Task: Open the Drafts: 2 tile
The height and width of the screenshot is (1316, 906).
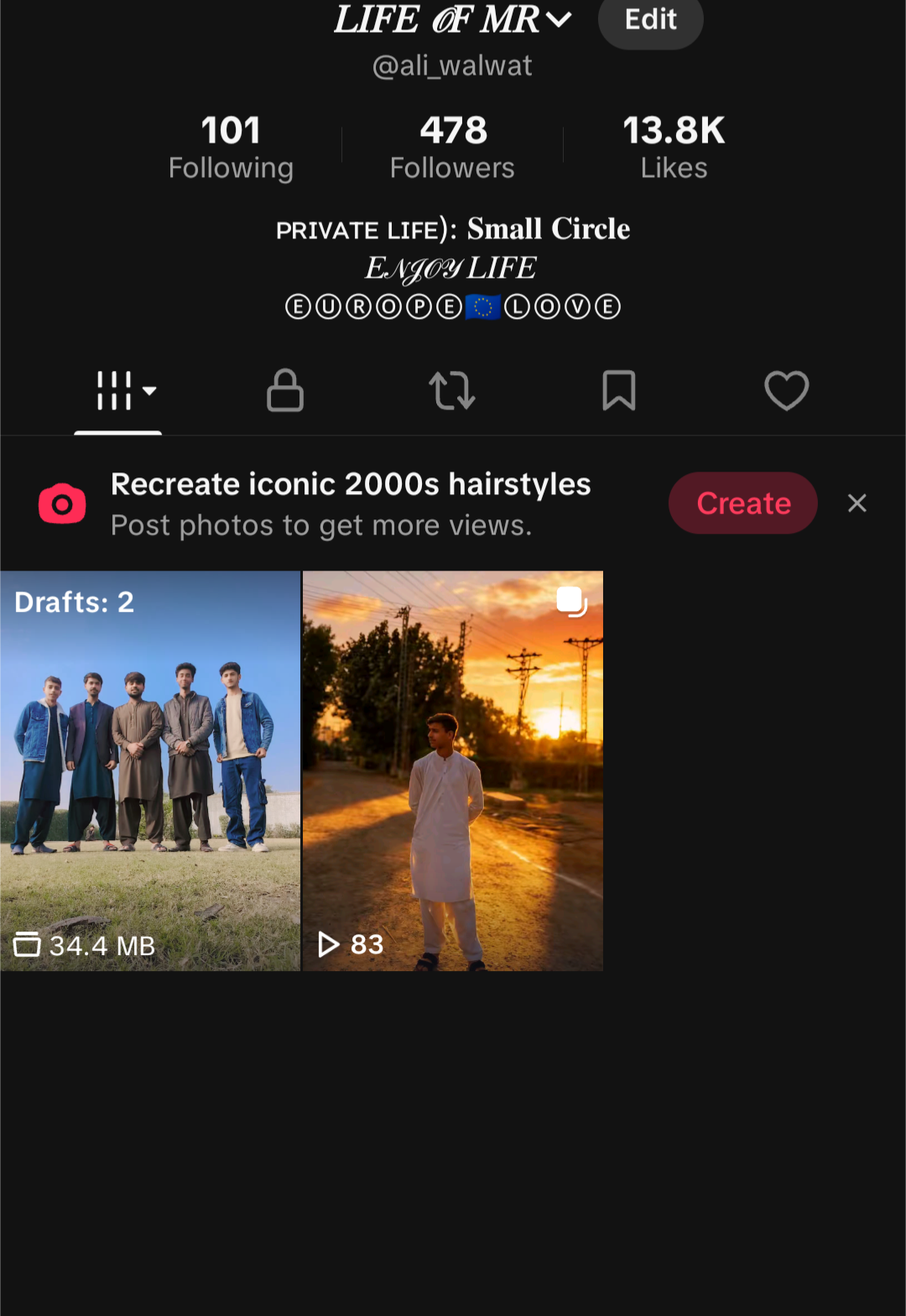Action: (150, 770)
